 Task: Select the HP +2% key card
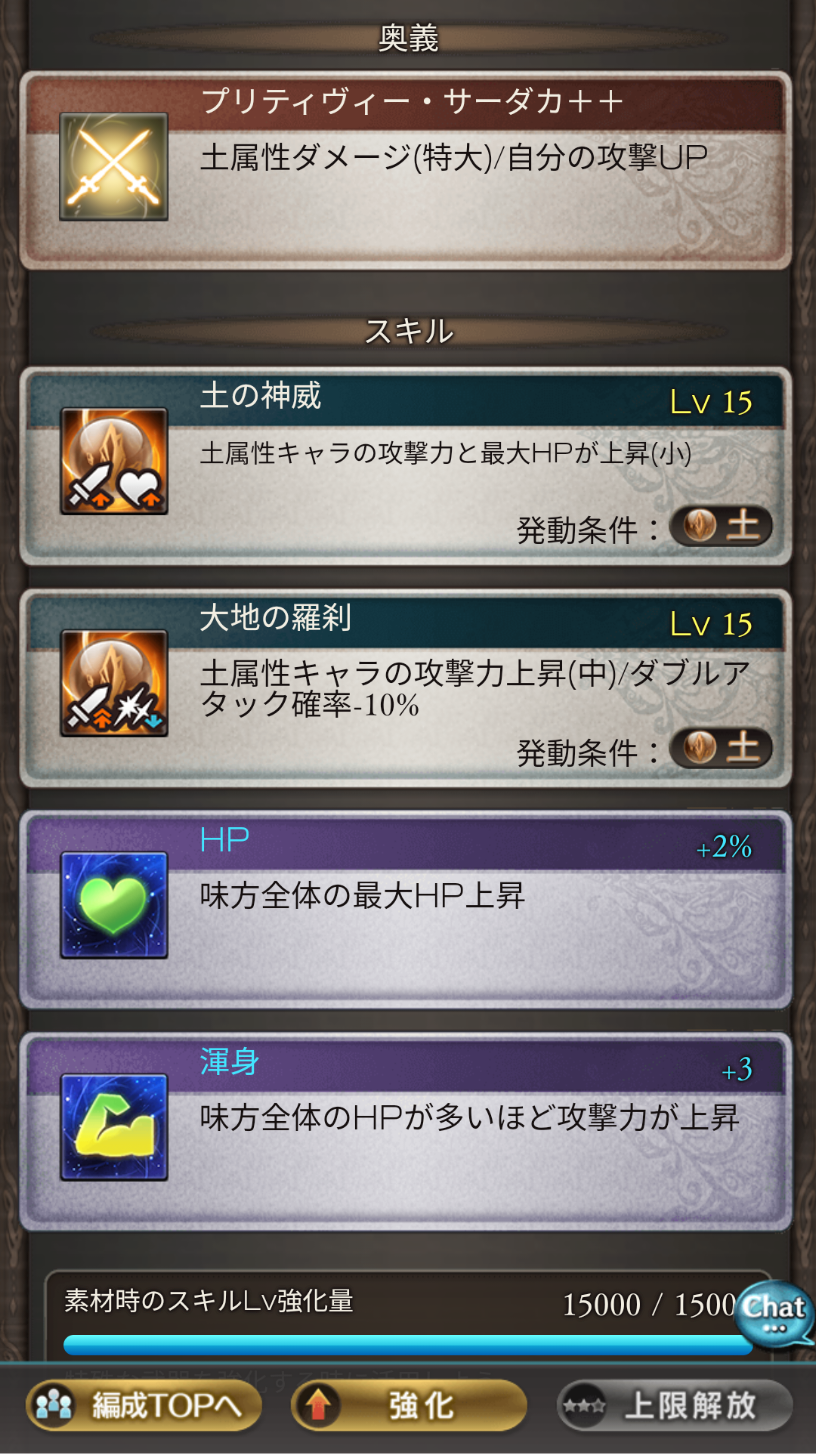pyautogui.click(x=406, y=910)
